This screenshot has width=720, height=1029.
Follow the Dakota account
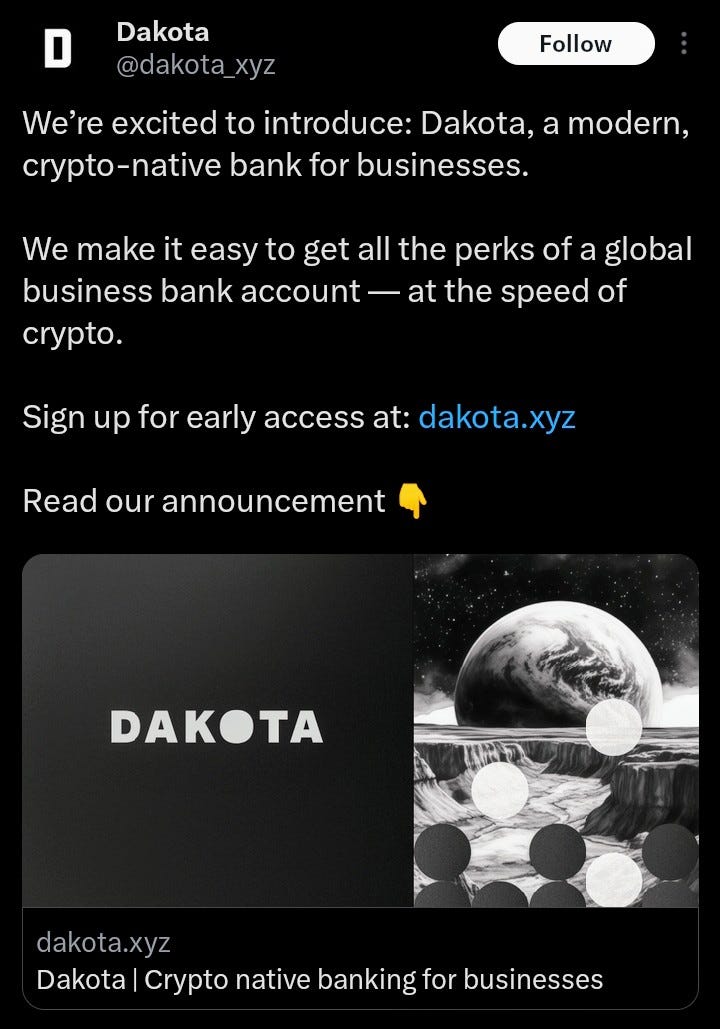coord(575,44)
